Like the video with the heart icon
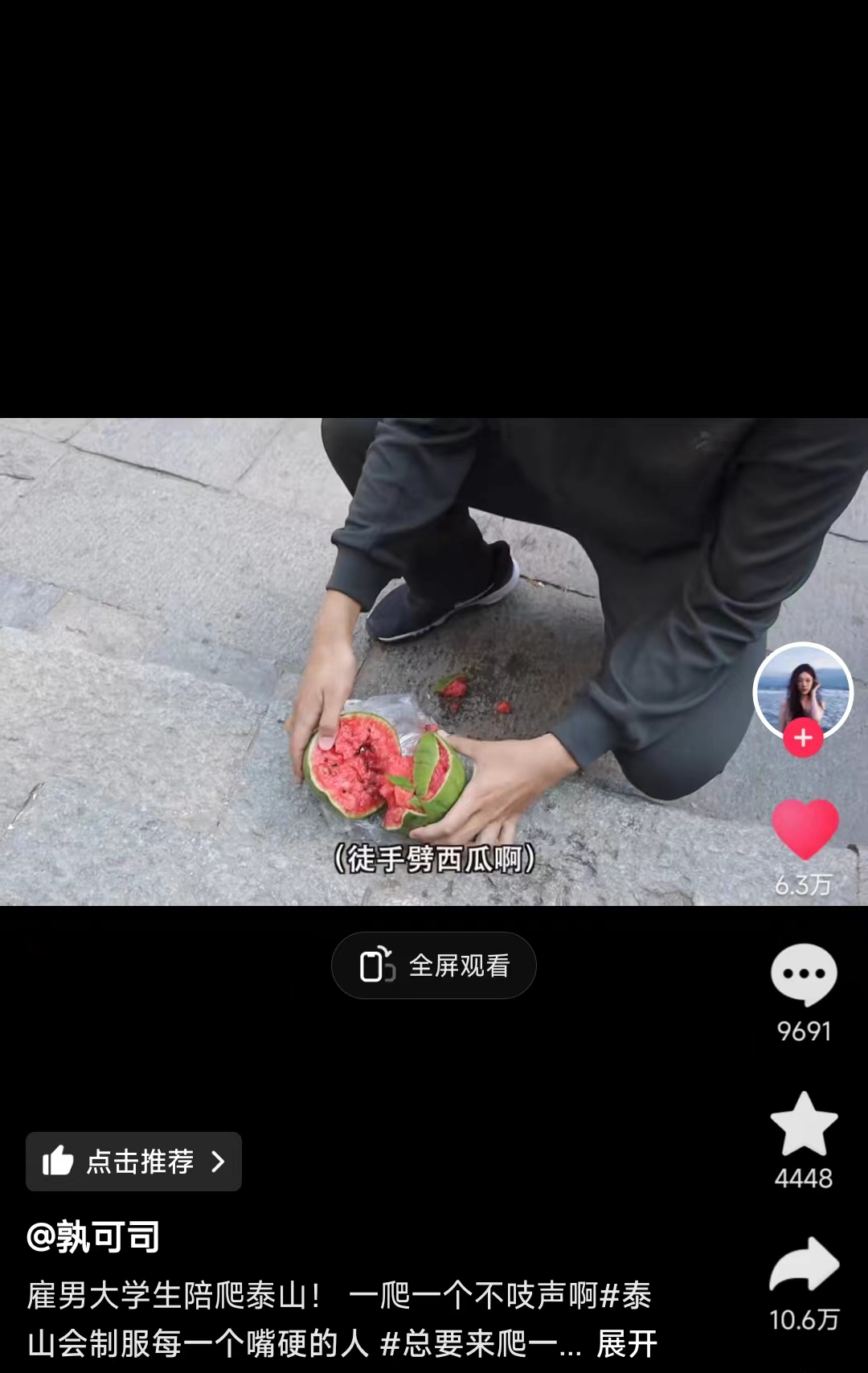The width and height of the screenshot is (868, 1373). click(x=805, y=830)
